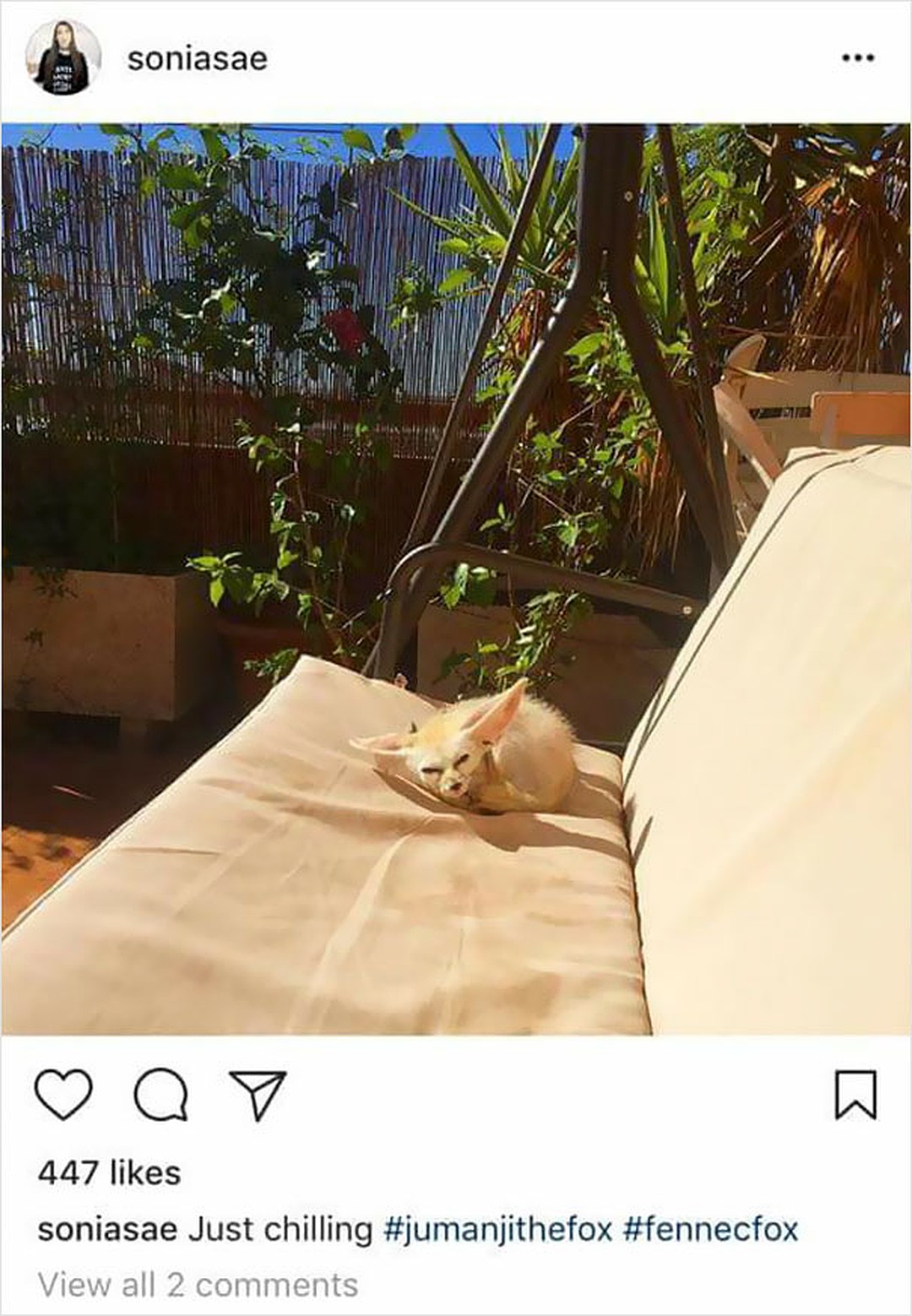This screenshot has width=912, height=1316.
Task: Like soniasae's fox photo with the heart
Action: (x=63, y=1095)
